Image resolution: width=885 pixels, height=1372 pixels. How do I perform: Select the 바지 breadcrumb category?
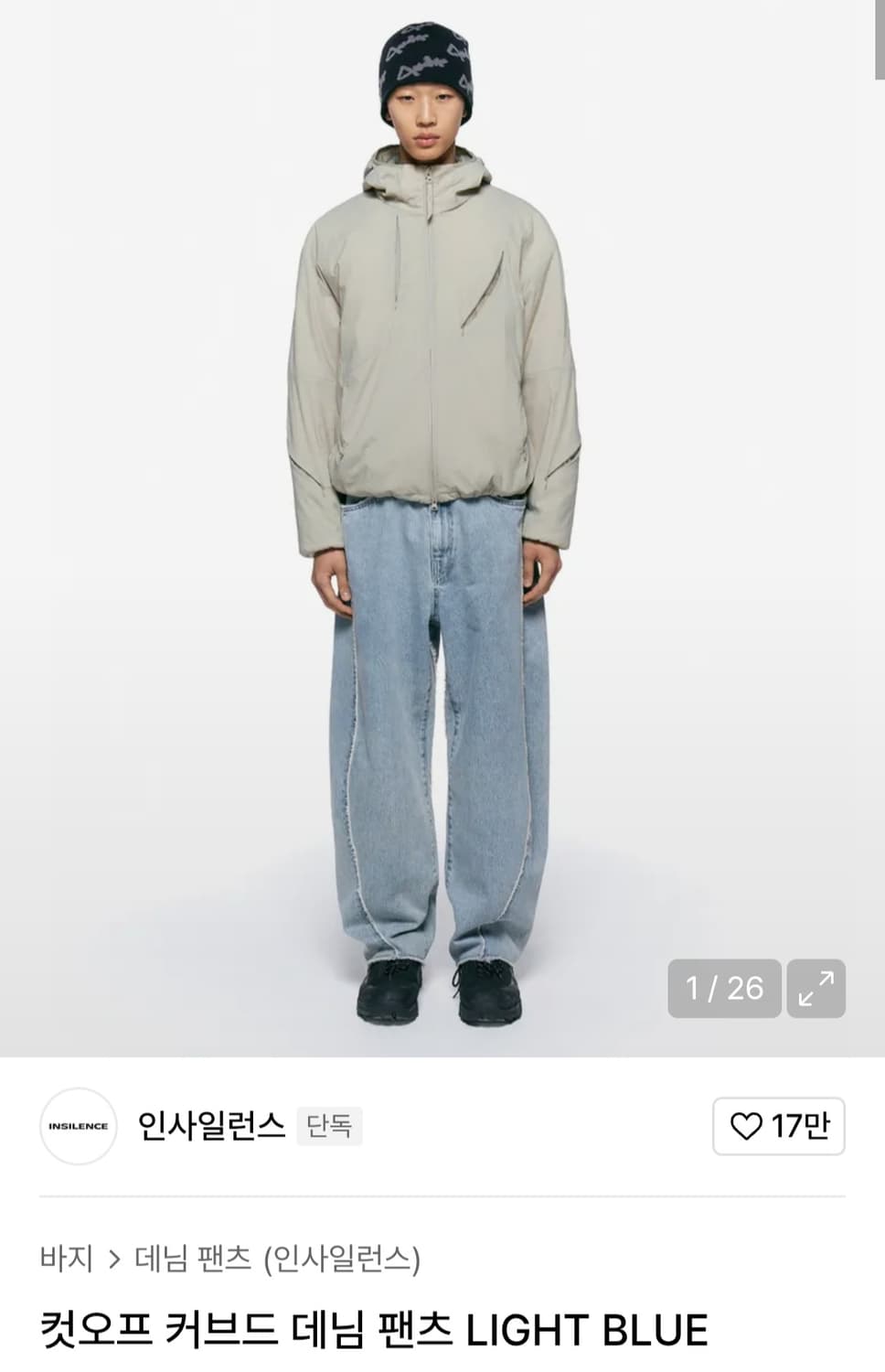pos(69,1258)
